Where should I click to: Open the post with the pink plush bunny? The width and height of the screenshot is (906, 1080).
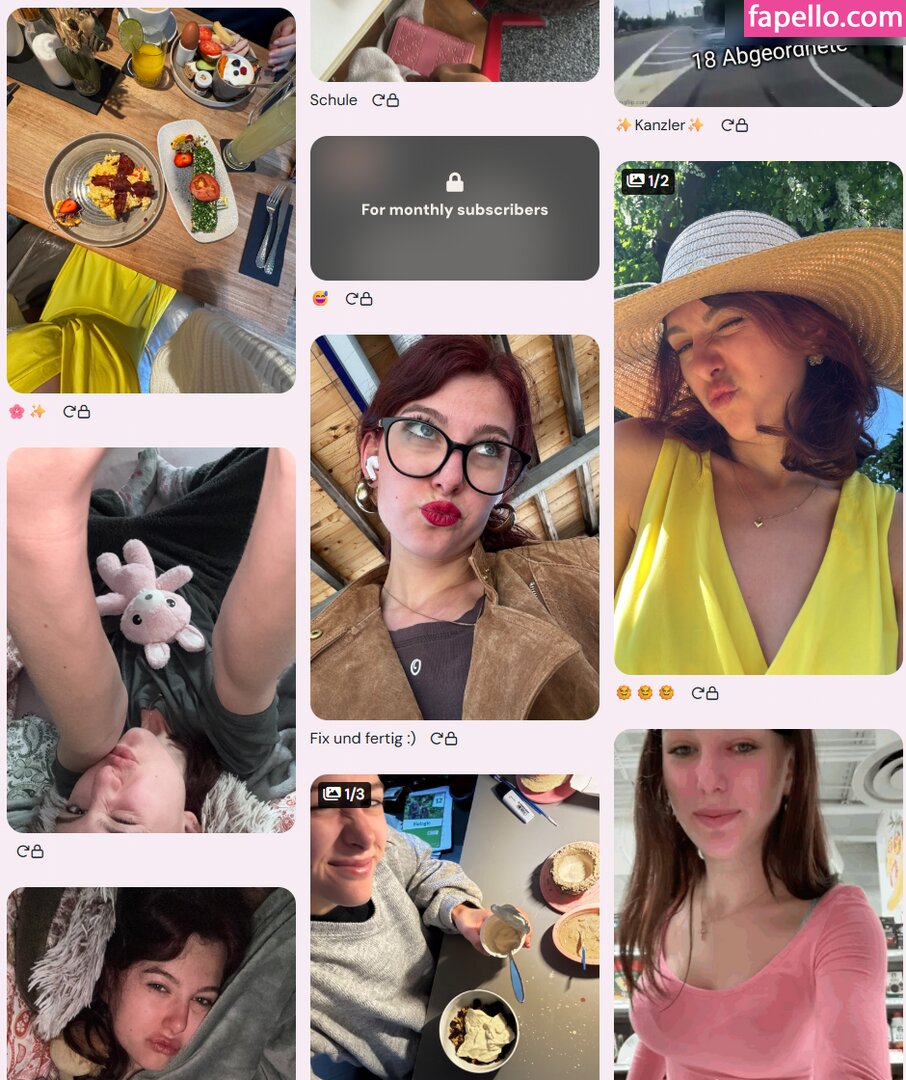(151, 640)
